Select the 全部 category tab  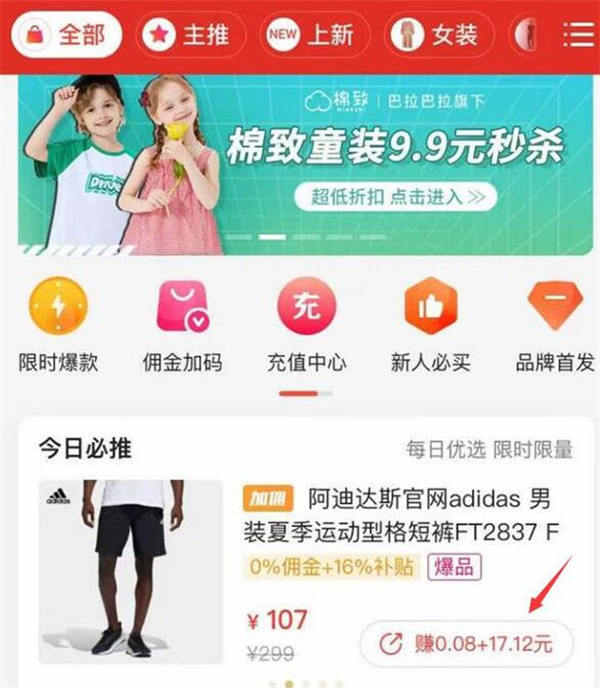(x=66, y=35)
